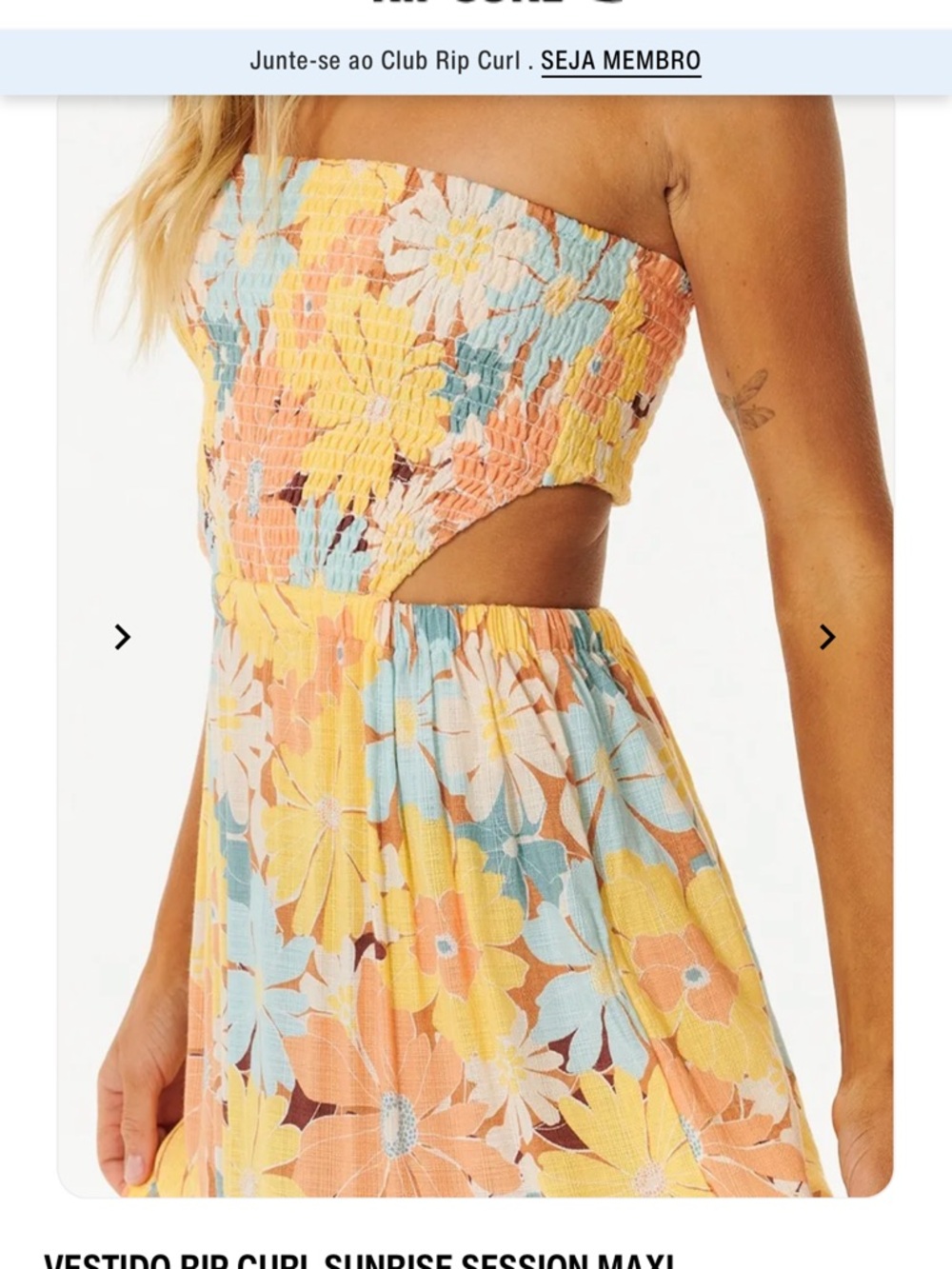Click the Junte-se ao Club Rip Curl banner
Viewport: 952px width, 1269px height.
(x=476, y=62)
